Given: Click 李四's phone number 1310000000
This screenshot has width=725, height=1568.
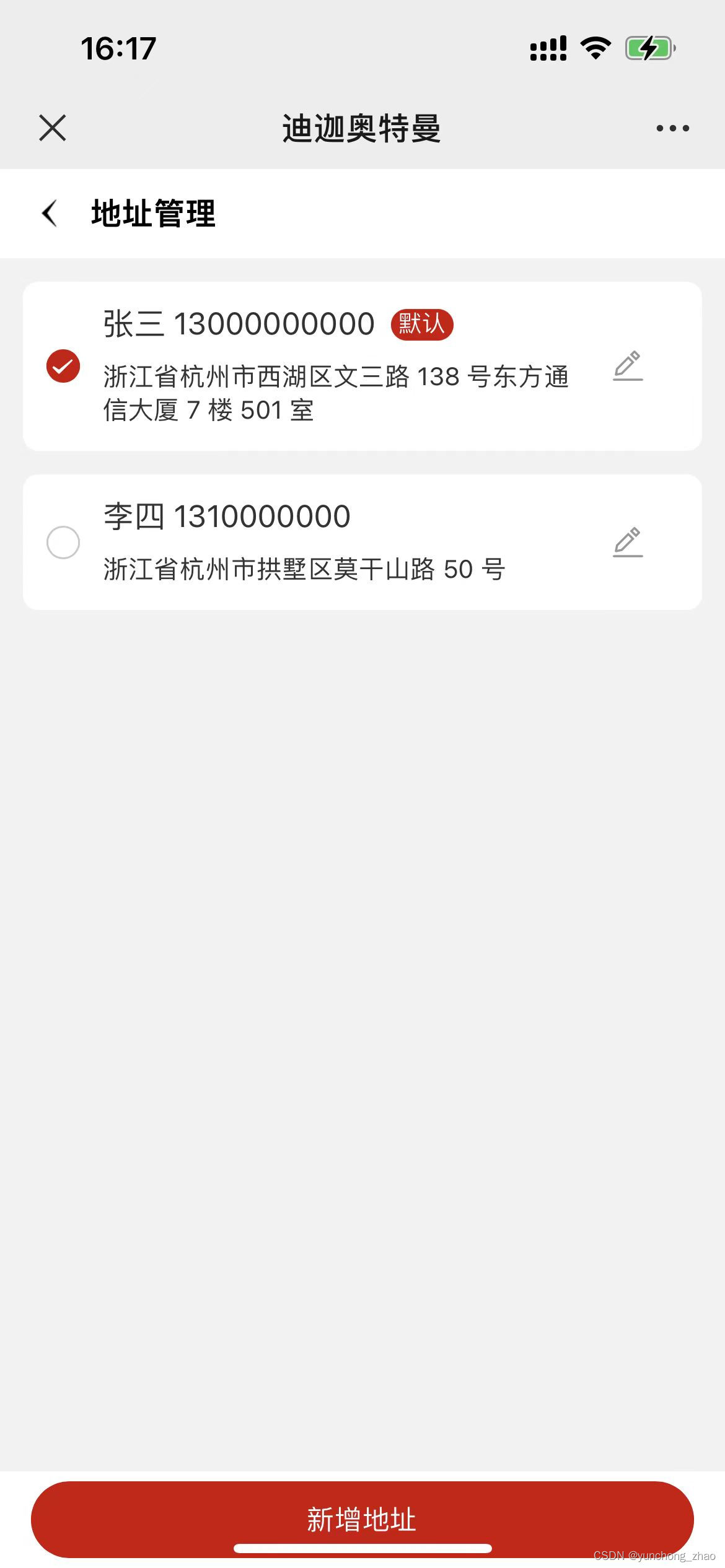Looking at the screenshot, I should (x=263, y=515).
